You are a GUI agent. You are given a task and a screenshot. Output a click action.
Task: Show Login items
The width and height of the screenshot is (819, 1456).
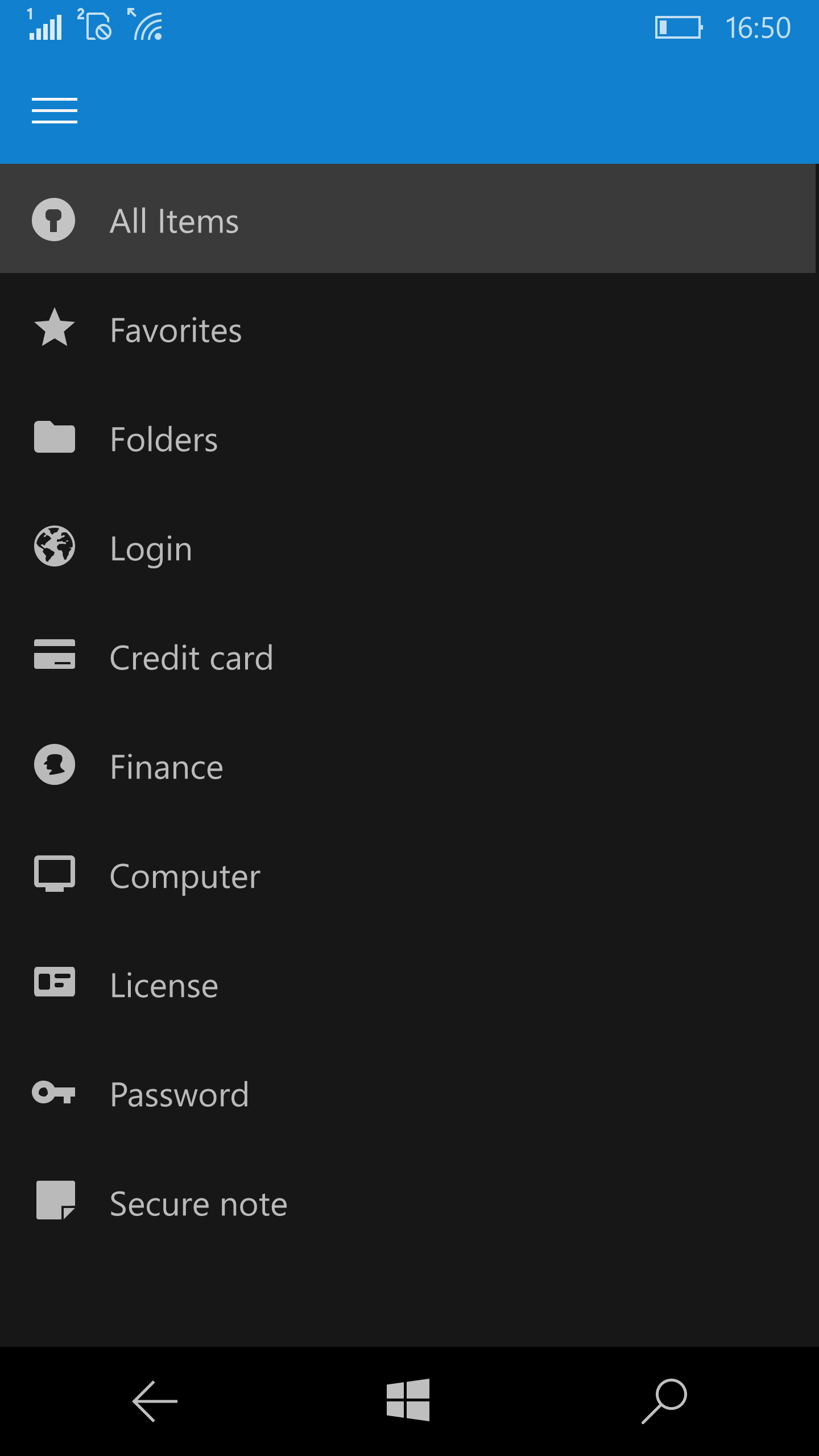tap(408, 547)
